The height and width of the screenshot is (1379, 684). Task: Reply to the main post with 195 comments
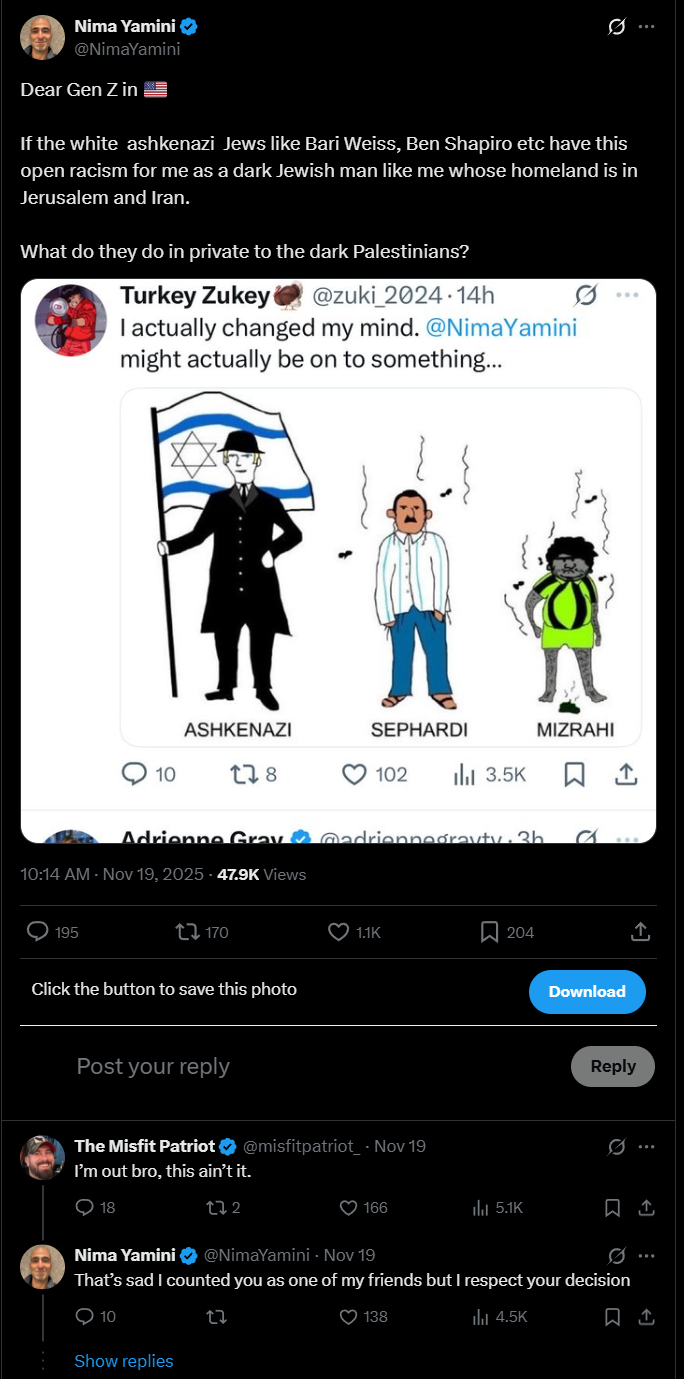38,932
